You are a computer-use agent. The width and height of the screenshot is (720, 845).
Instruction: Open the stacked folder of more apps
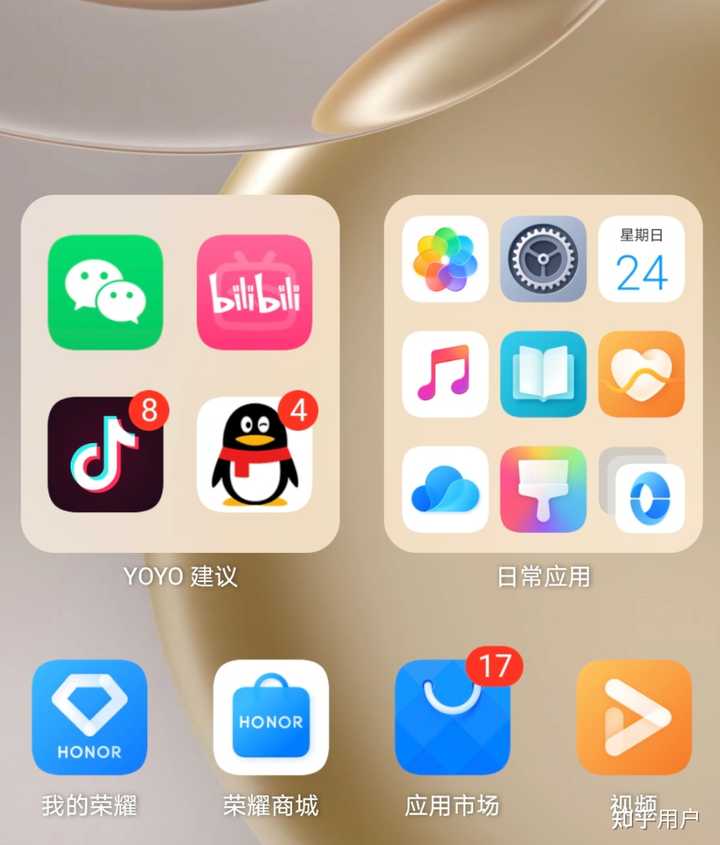[643, 491]
